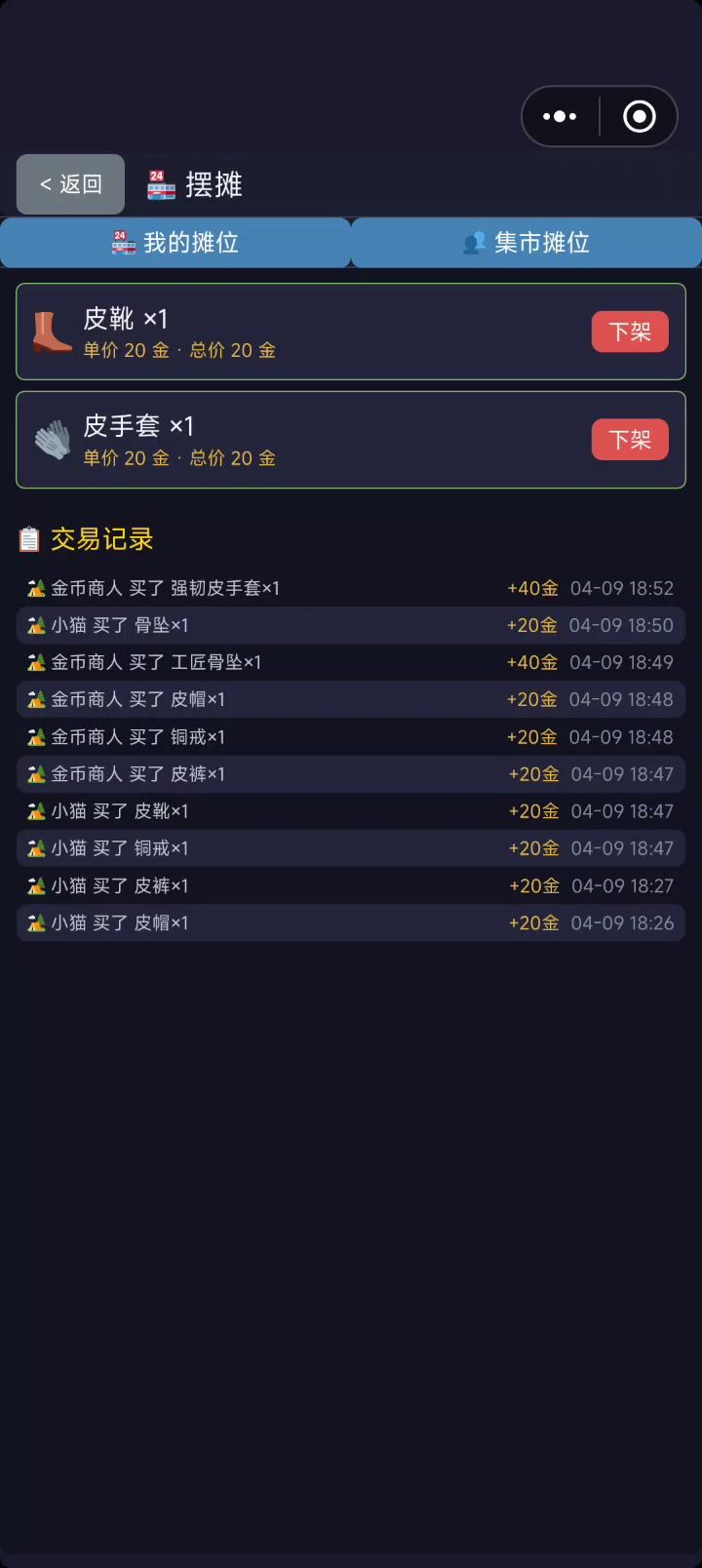Open the mini program ellipsis menu
The height and width of the screenshot is (1568, 702).
pyautogui.click(x=561, y=116)
